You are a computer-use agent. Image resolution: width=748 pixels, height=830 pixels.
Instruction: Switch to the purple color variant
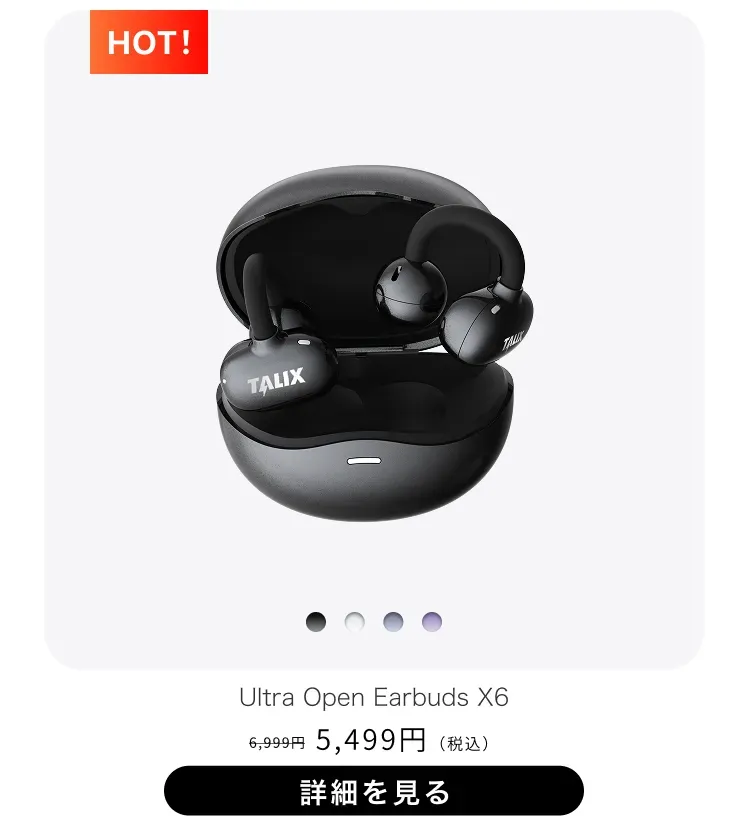tap(431, 622)
